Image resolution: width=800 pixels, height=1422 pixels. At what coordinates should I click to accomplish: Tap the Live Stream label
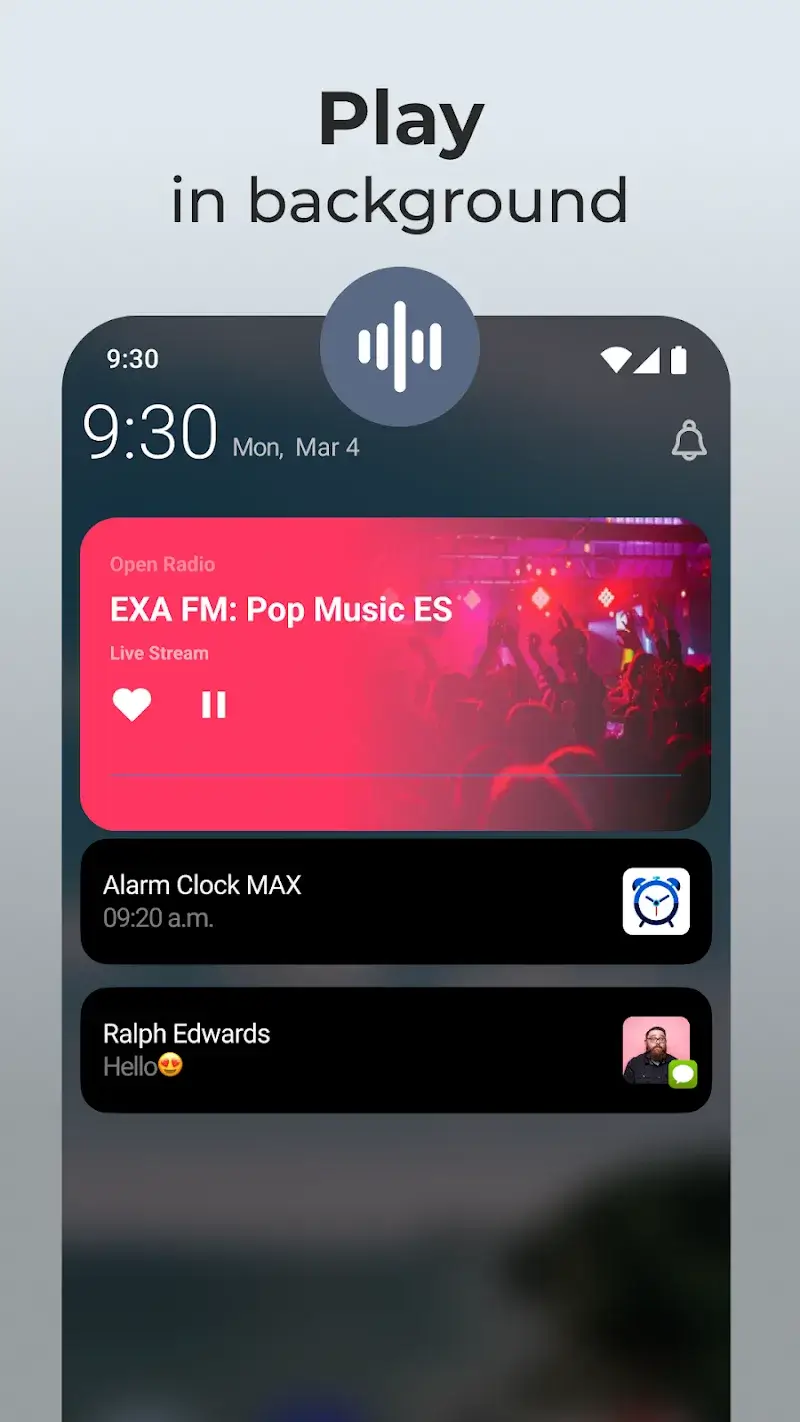[158, 653]
